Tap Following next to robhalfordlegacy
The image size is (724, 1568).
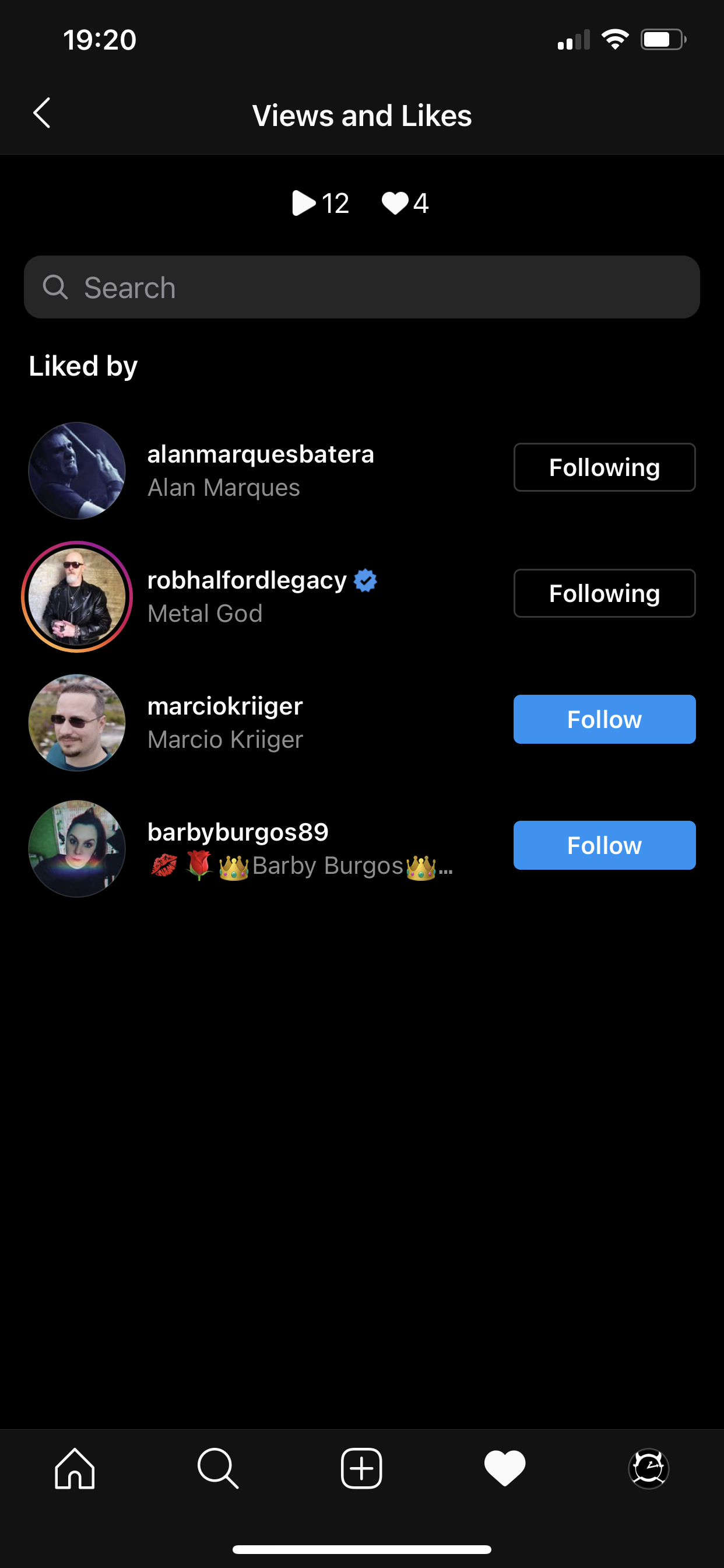[603, 593]
